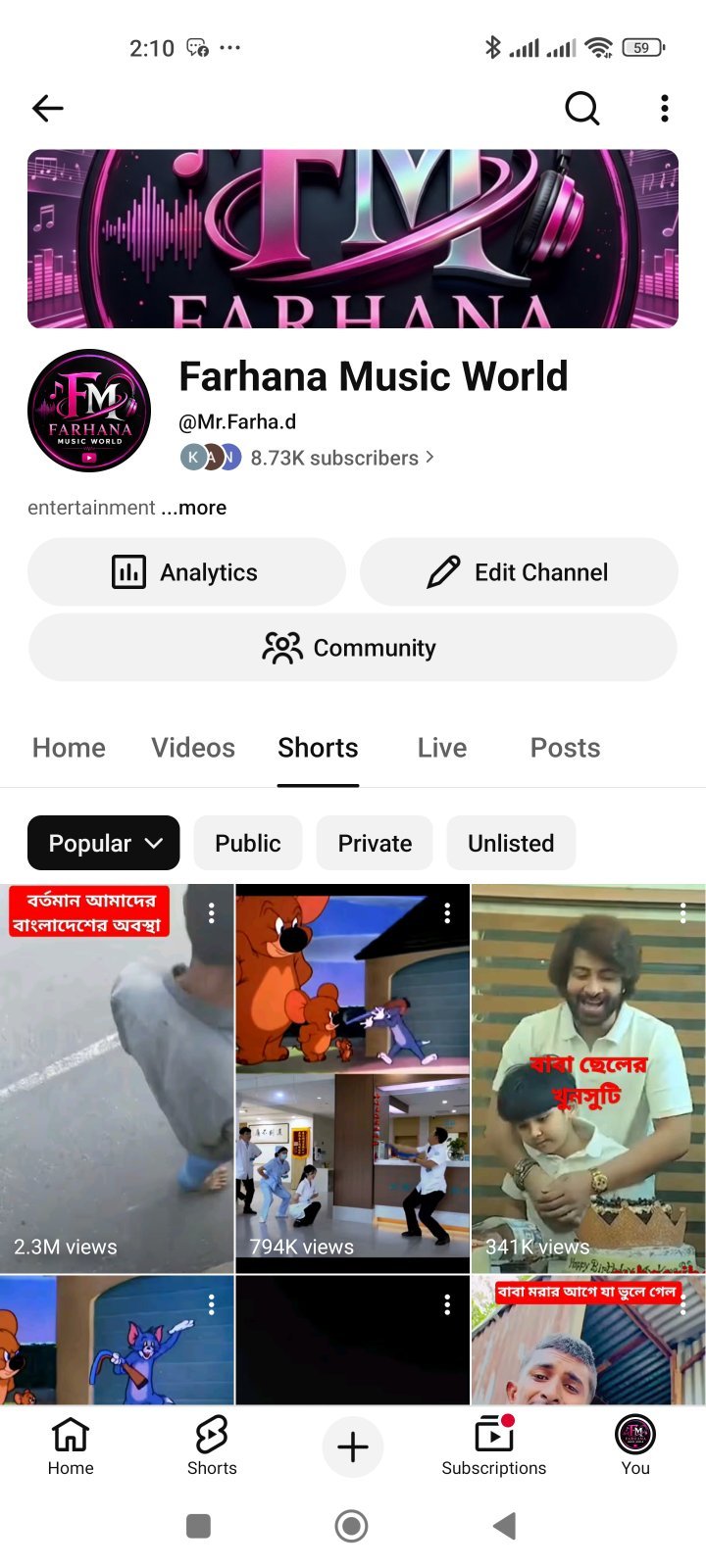Filter shorts by Unlisted
This screenshot has height=1568, width=706.
511,843
